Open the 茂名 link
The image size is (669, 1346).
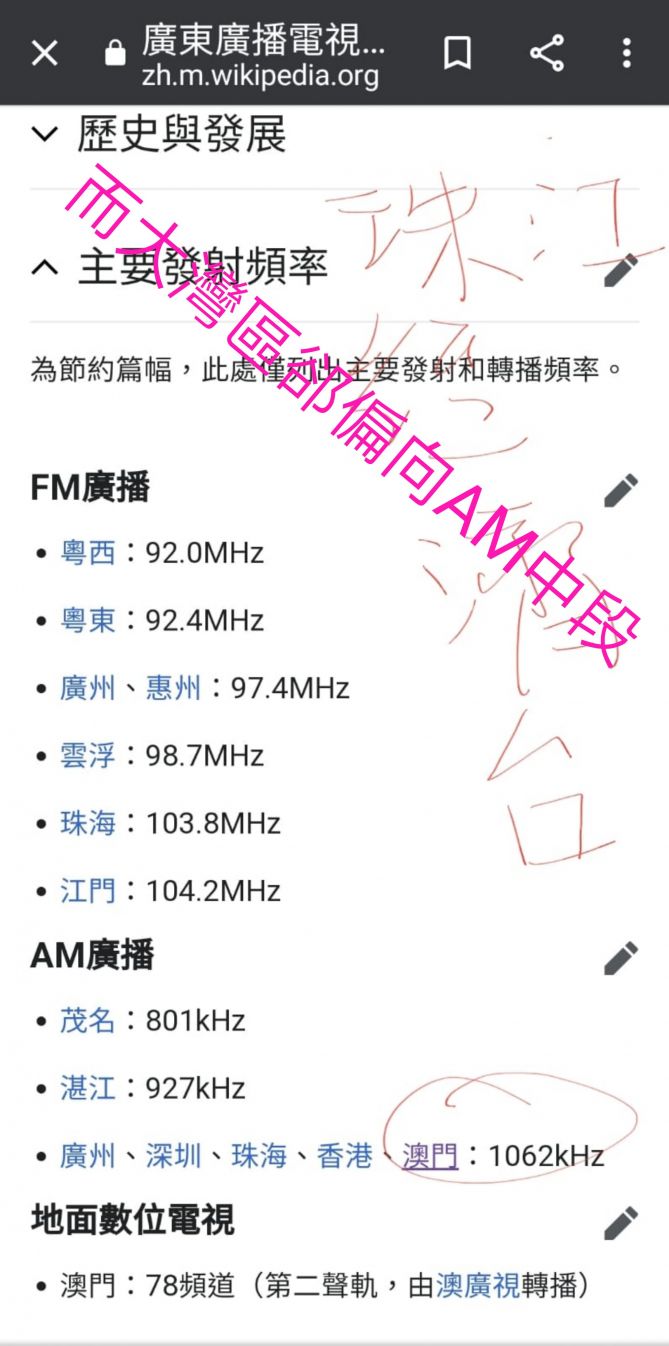[x=88, y=1020]
